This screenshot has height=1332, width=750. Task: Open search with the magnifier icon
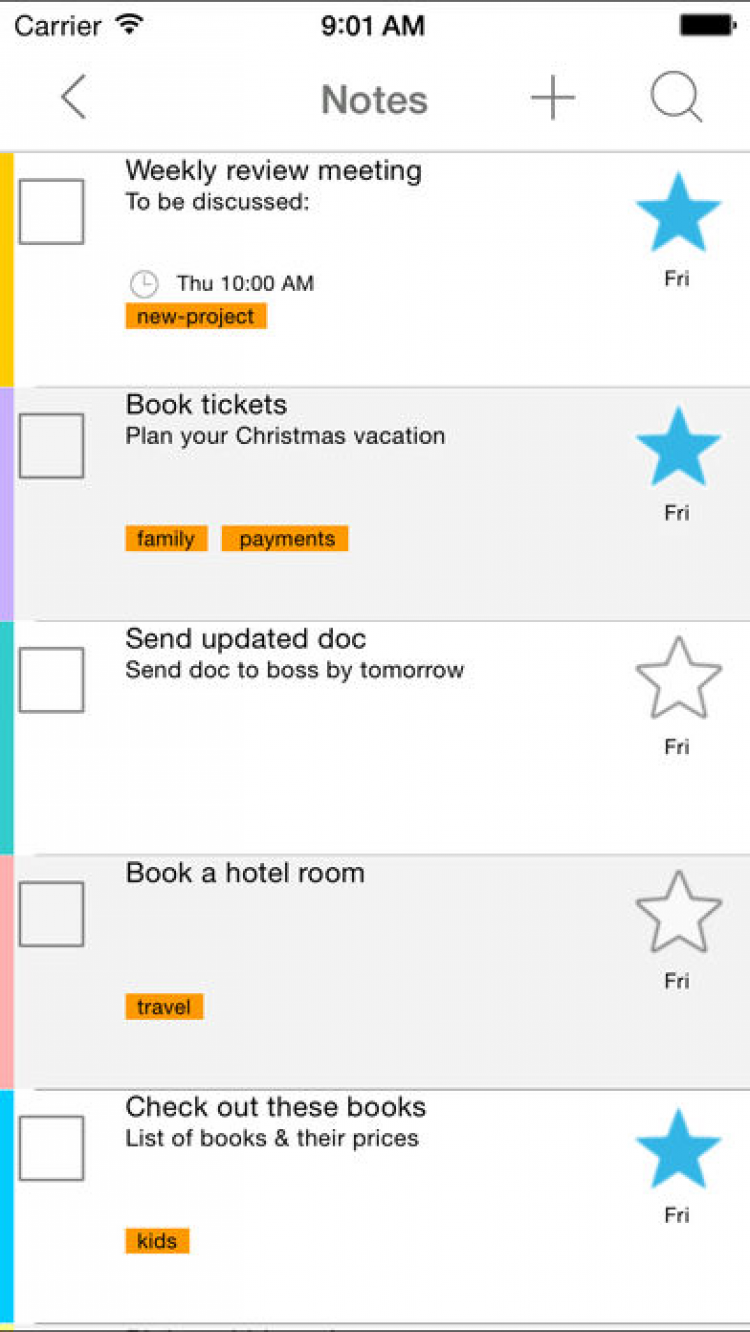tap(676, 99)
